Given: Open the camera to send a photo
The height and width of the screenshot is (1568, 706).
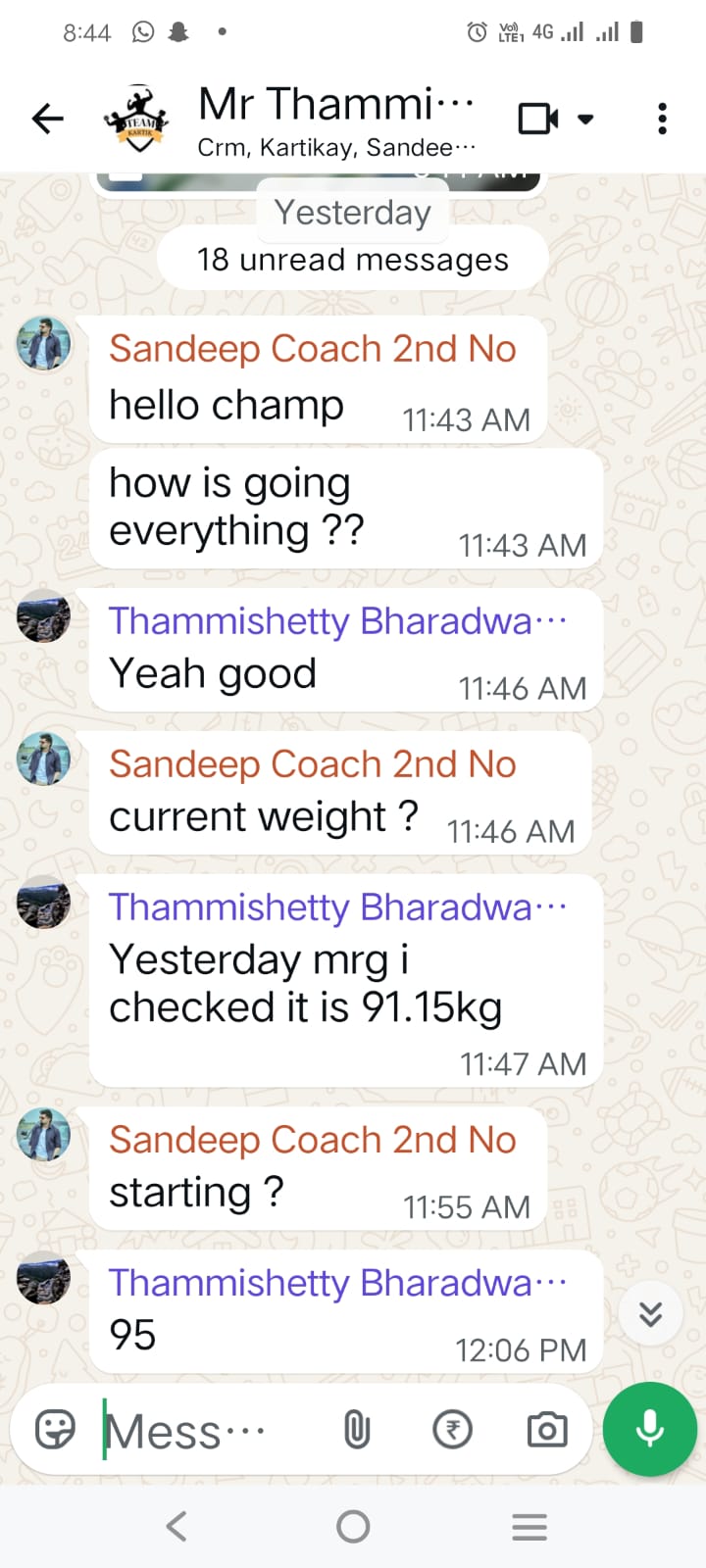Looking at the screenshot, I should point(547,1431).
